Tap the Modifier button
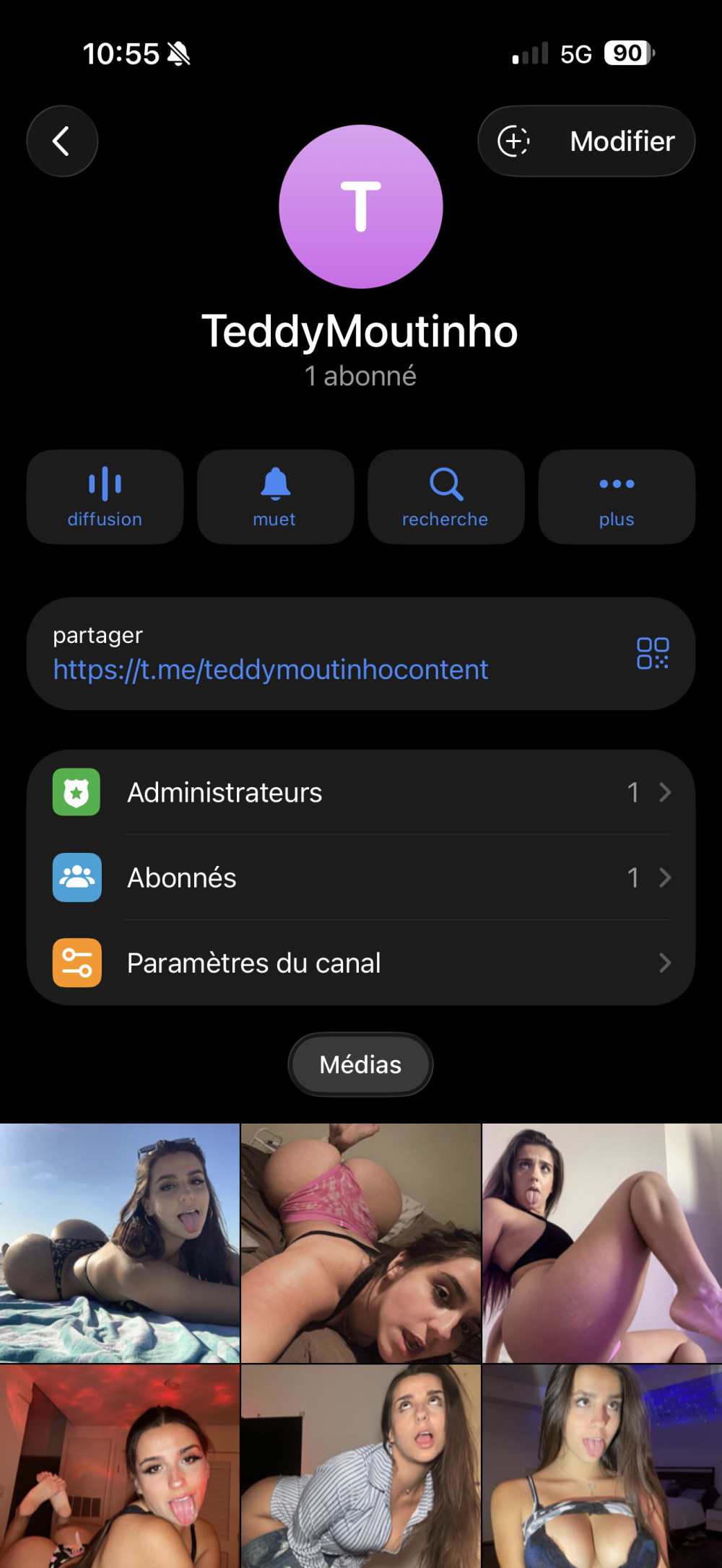722x1568 pixels. point(586,141)
